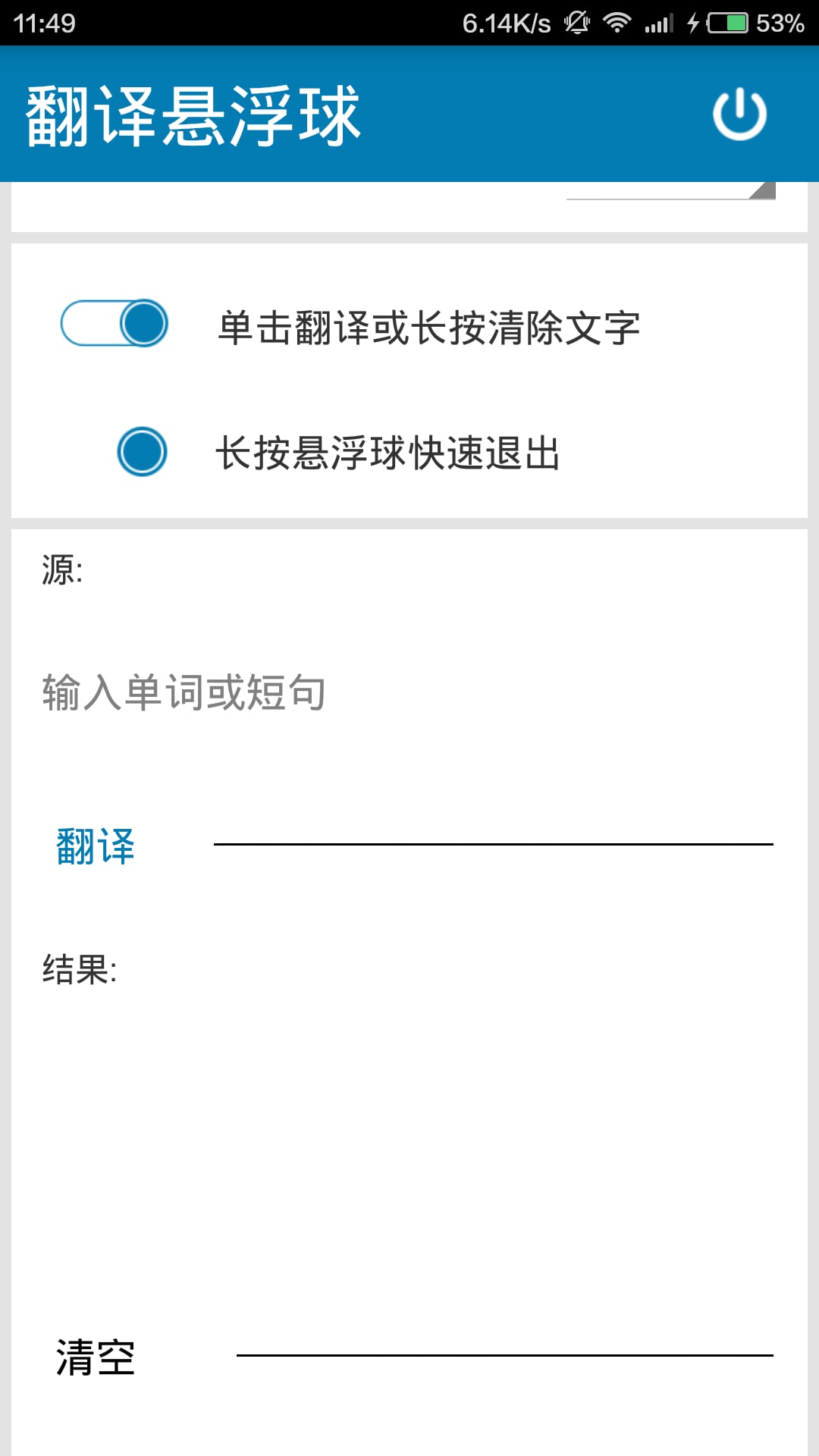Focus the 输入单词或短句 input field
This screenshot has width=819, height=1456.
point(409,692)
